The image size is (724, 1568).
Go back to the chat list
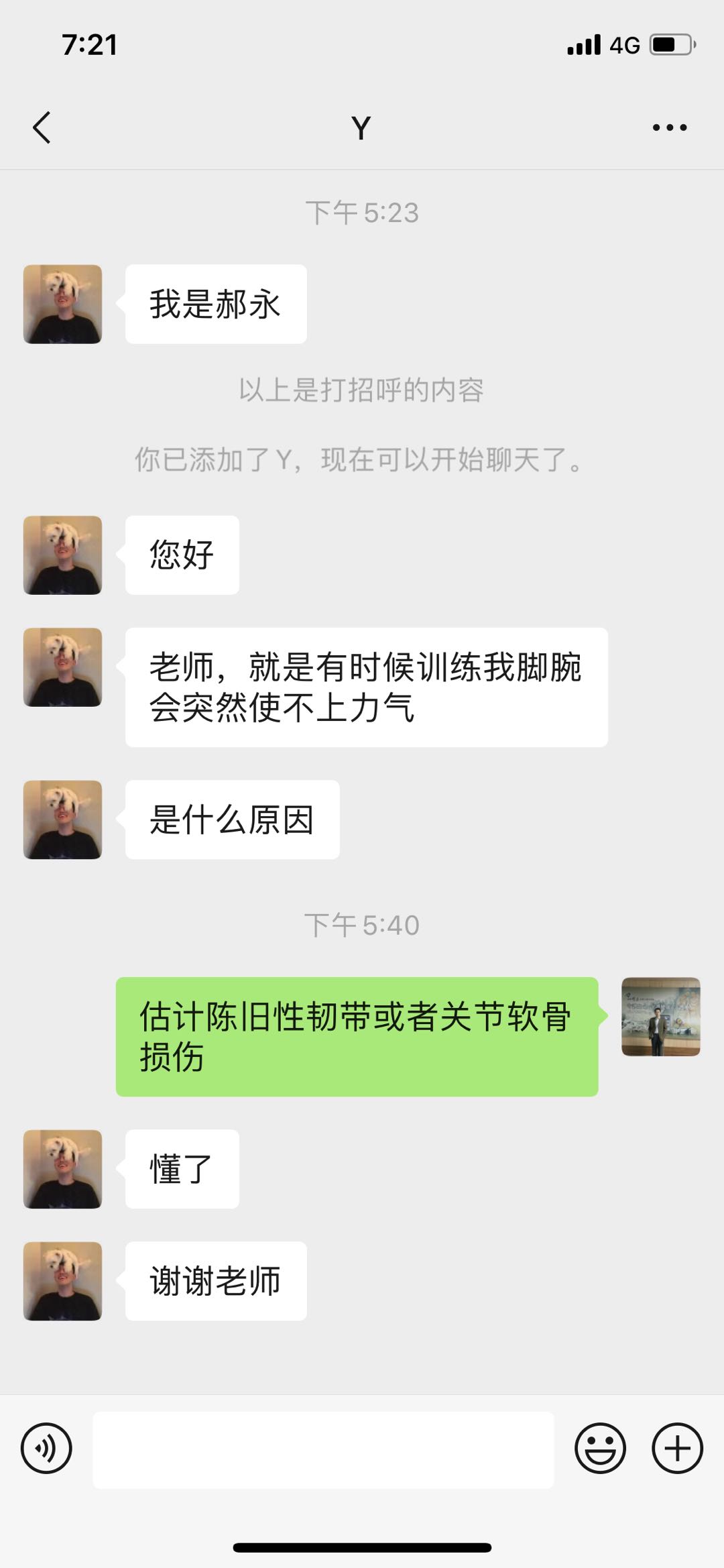coord(42,127)
